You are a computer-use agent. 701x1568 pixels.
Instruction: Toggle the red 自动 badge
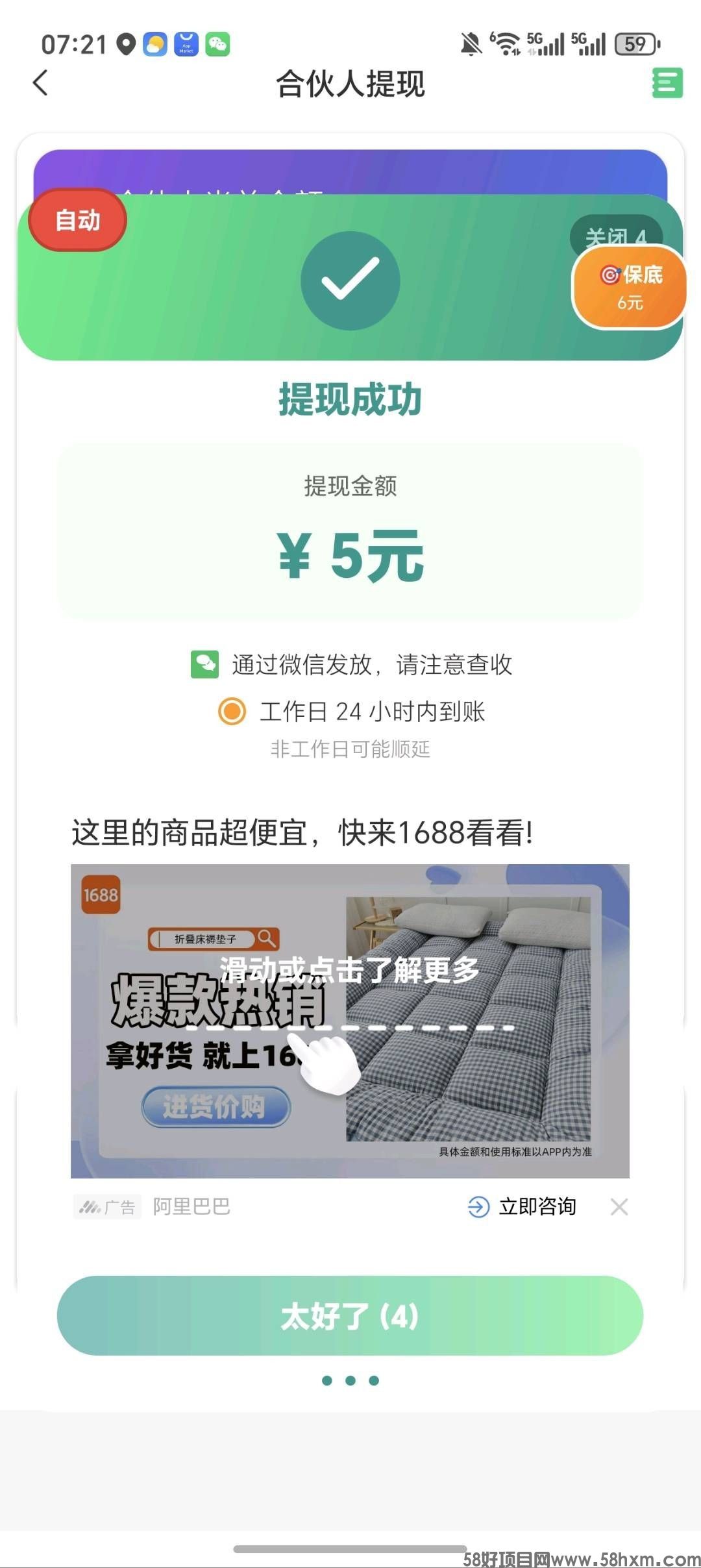pyautogui.click(x=77, y=220)
